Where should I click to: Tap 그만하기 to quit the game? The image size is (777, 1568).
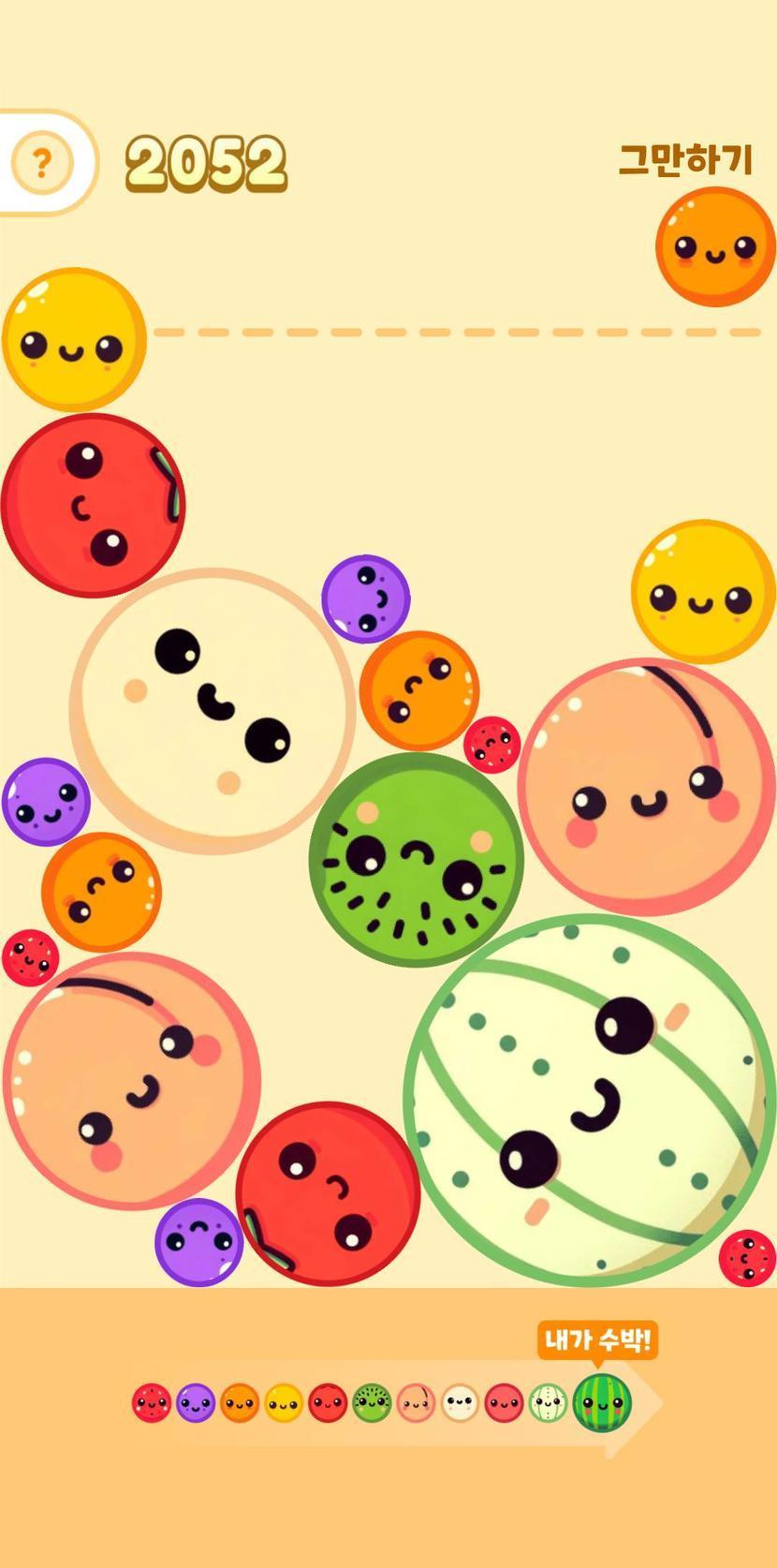click(685, 160)
